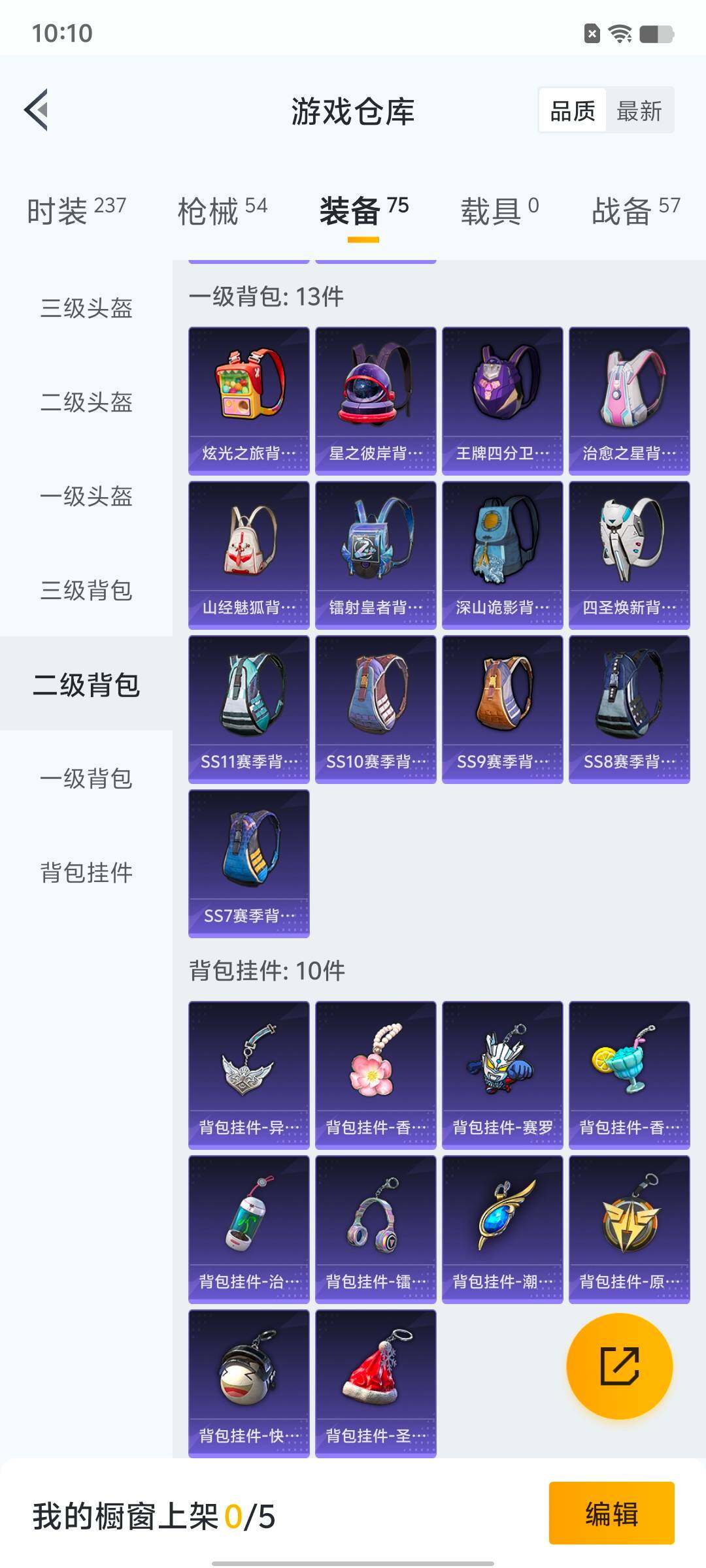Screen dimensions: 706x1568
Task: Tap the 编辑 button
Action: (611, 1513)
